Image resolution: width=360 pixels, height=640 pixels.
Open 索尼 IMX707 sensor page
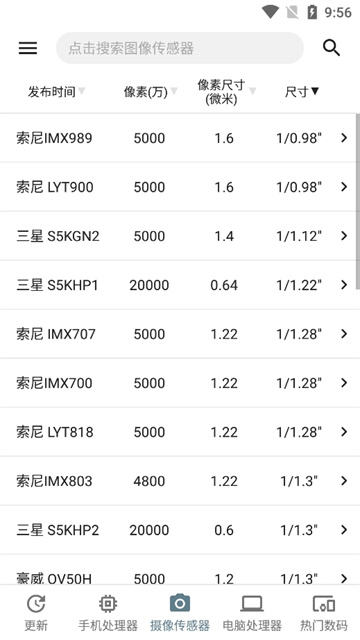pos(180,334)
